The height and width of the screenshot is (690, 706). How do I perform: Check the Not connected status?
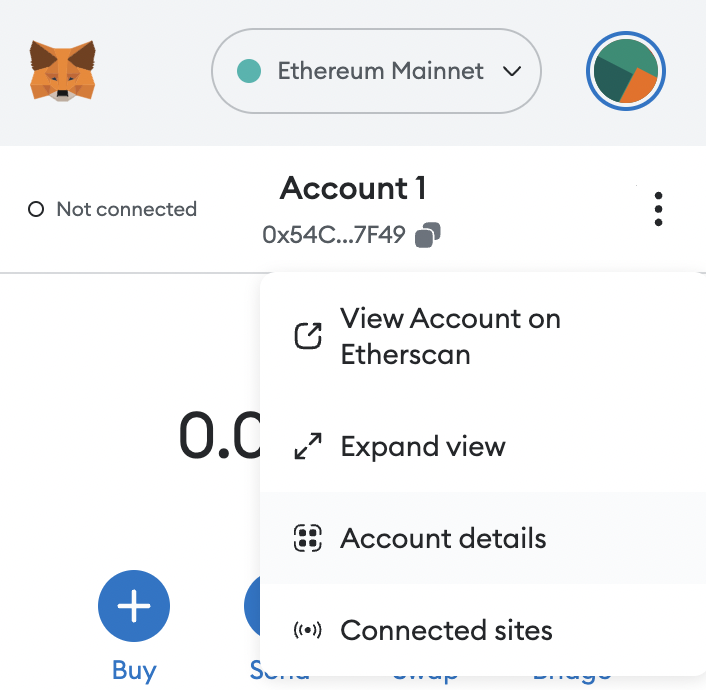pyautogui.click(x=113, y=209)
